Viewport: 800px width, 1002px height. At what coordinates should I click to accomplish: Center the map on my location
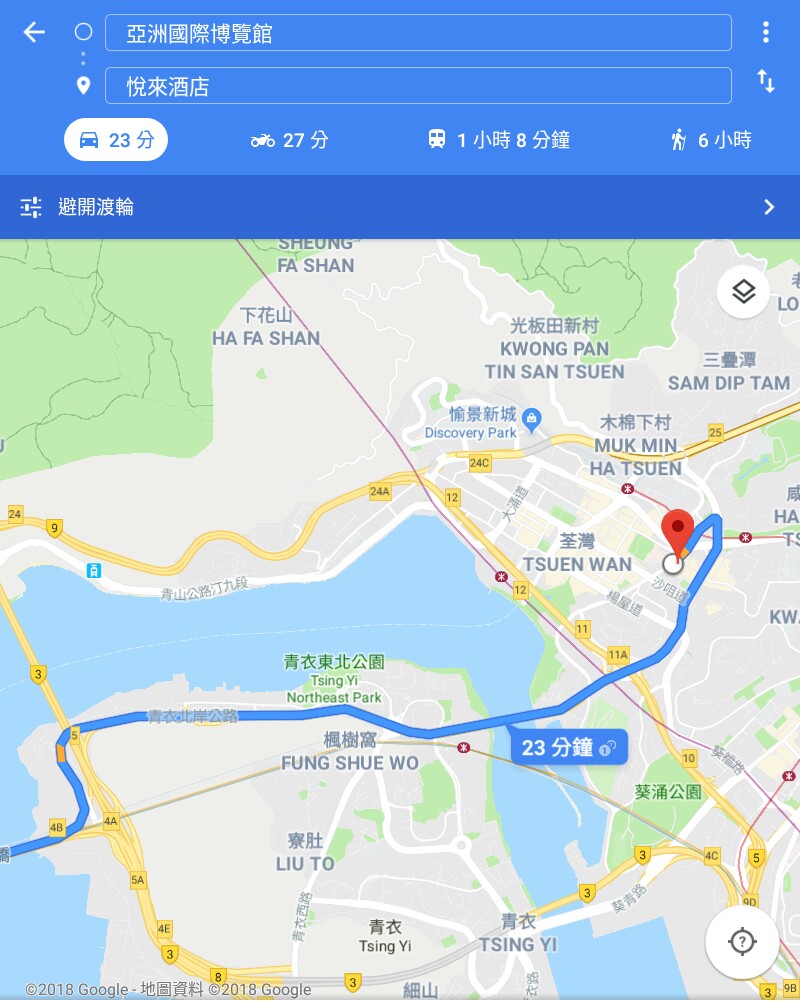[742, 941]
